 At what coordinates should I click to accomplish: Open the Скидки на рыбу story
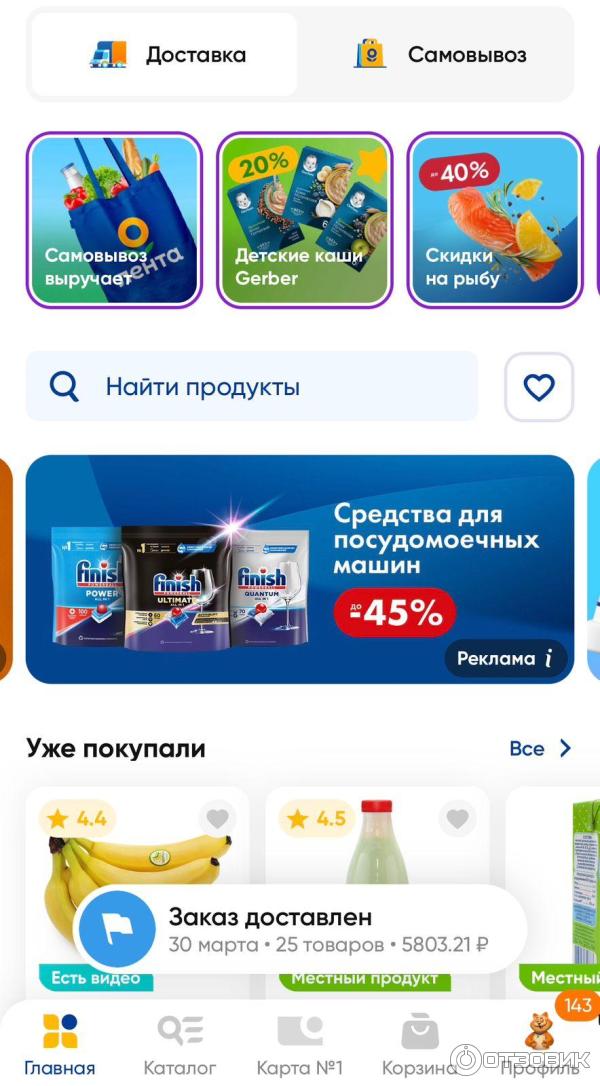click(495, 220)
